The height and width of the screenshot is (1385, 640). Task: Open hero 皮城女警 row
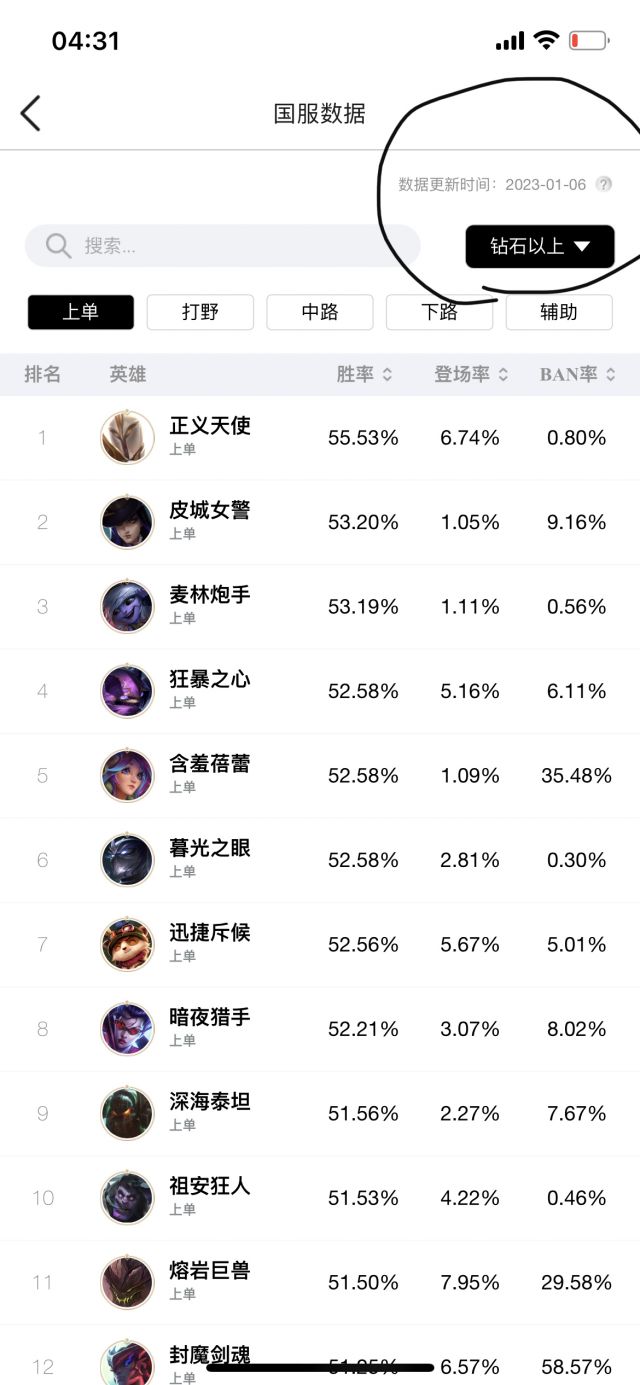coord(320,522)
